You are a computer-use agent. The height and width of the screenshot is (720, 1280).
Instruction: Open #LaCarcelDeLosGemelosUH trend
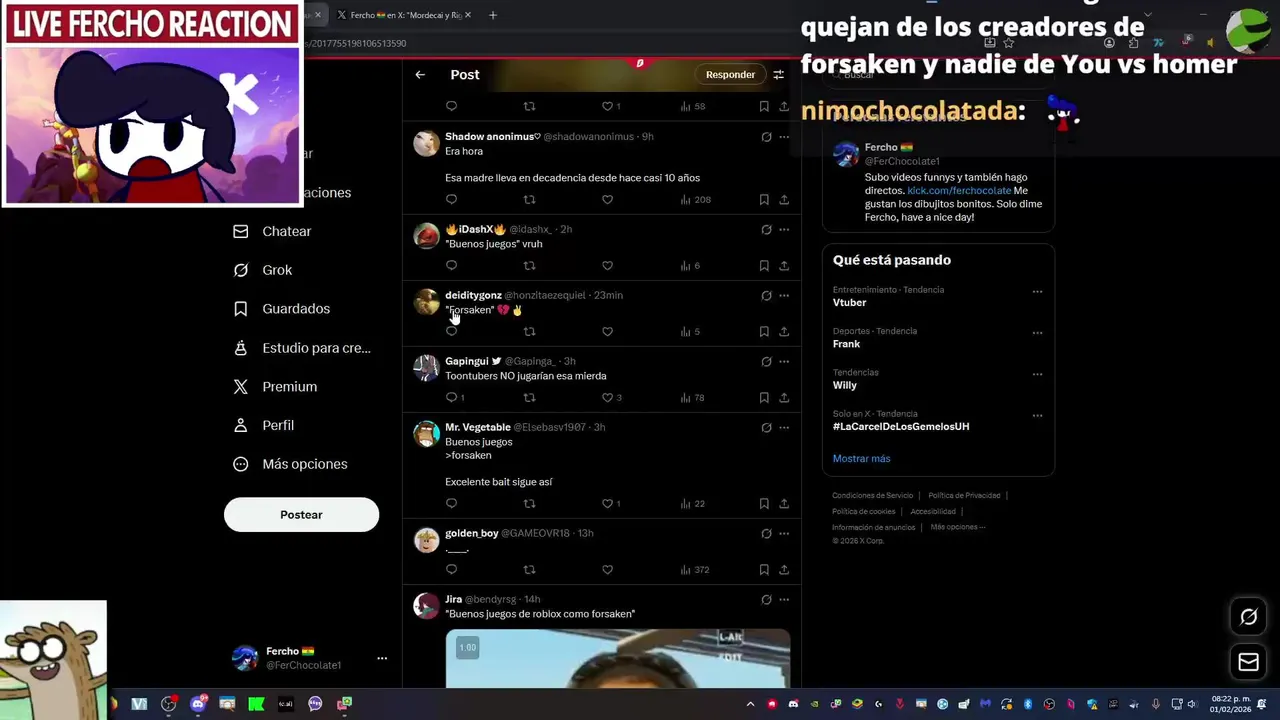(x=900, y=427)
